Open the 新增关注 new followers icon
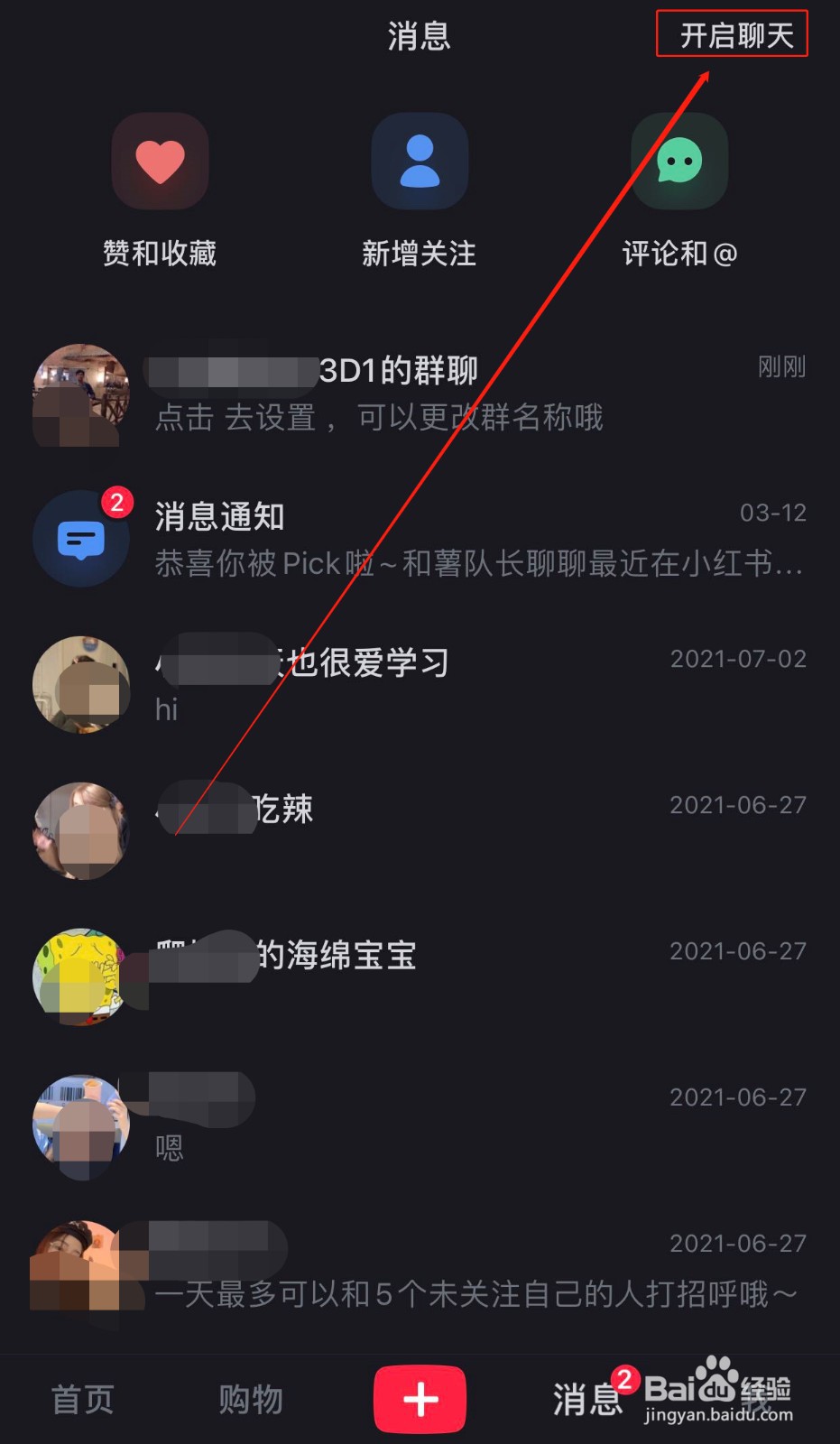This screenshot has height=1444, width=840. [420, 161]
